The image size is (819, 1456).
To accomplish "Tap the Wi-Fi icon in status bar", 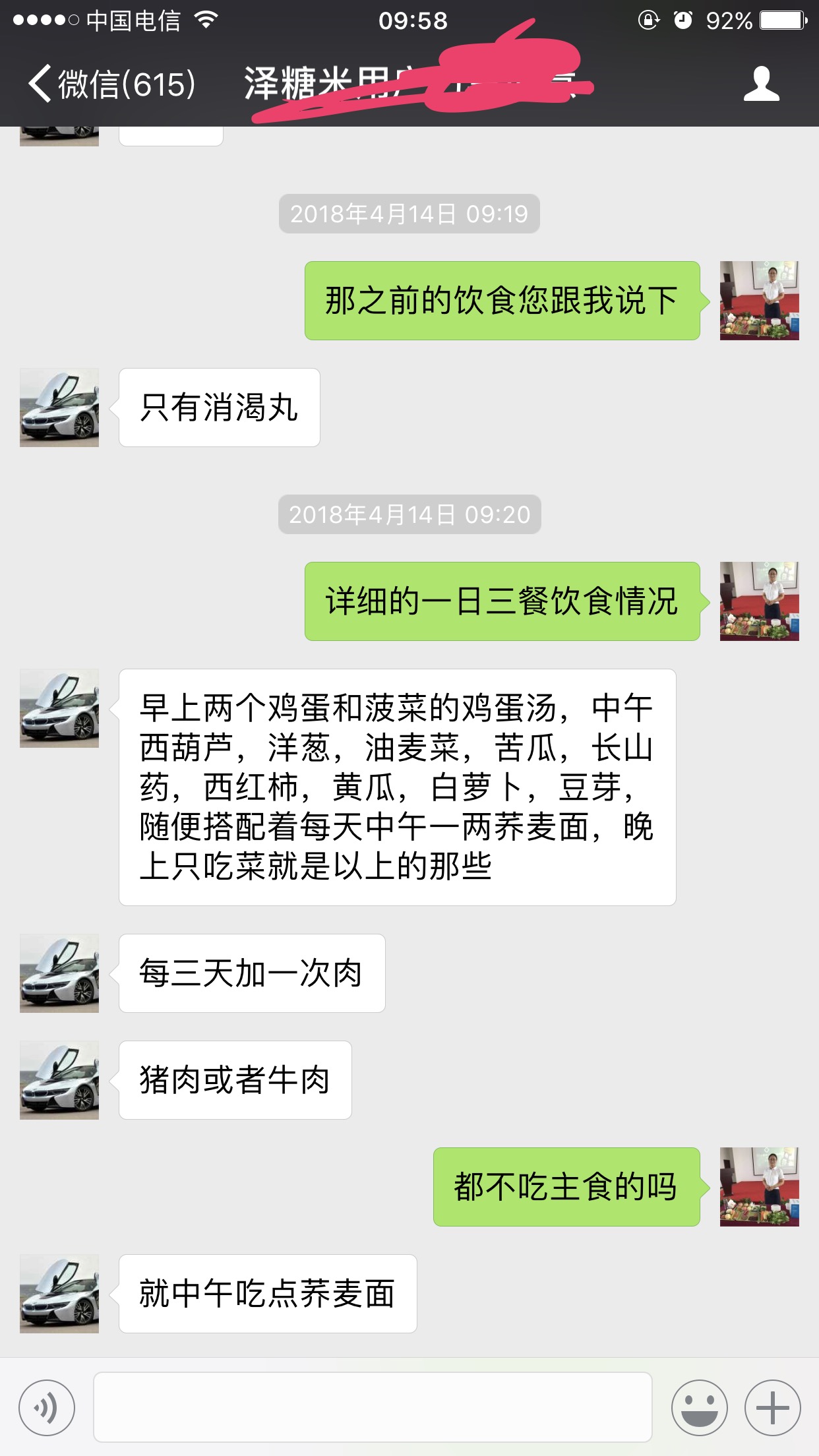I will [204, 21].
